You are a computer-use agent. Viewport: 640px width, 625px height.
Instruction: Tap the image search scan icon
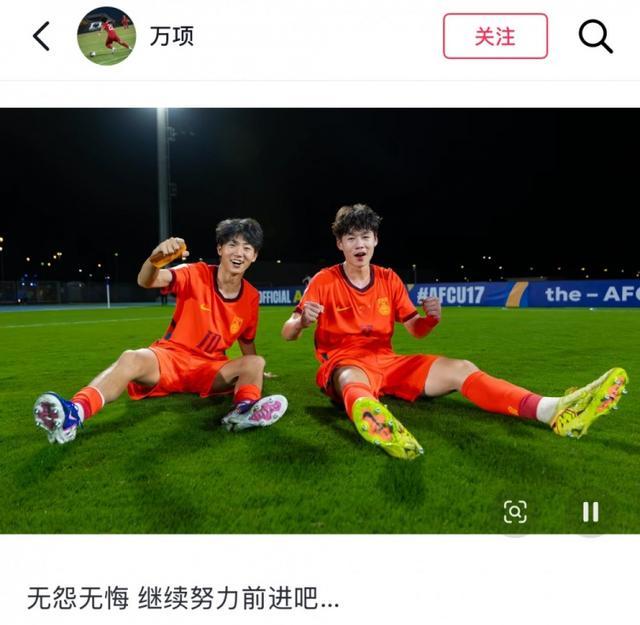(x=515, y=512)
